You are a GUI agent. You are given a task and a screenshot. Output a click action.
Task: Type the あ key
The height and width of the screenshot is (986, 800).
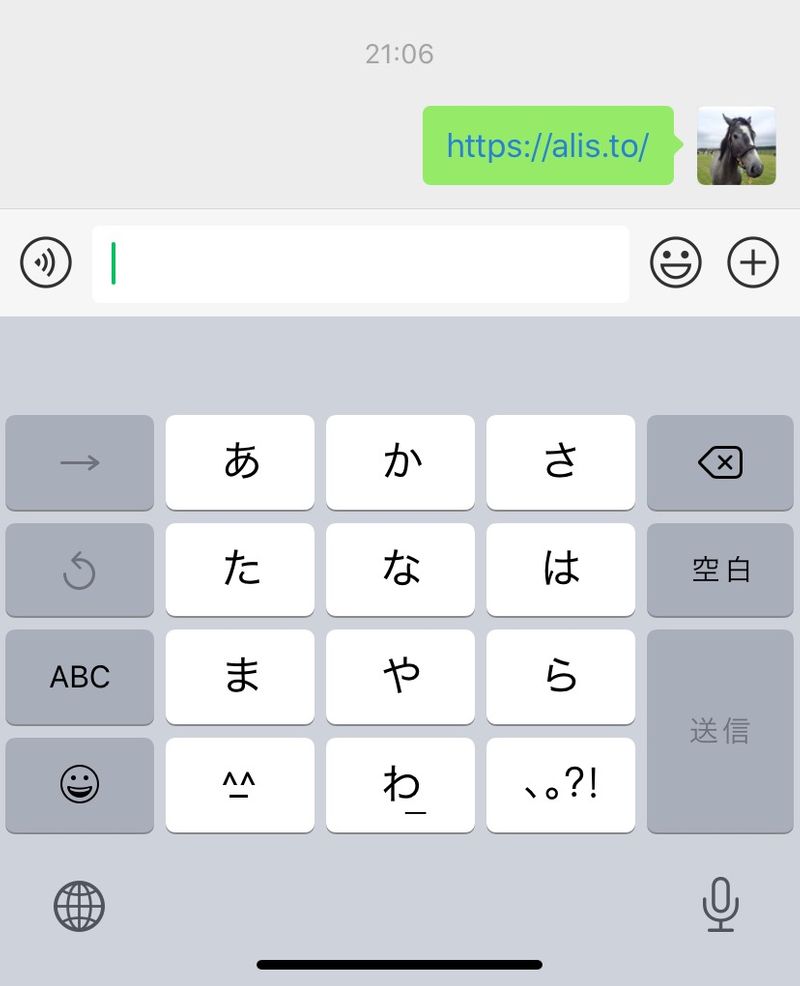(x=240, y=462)
